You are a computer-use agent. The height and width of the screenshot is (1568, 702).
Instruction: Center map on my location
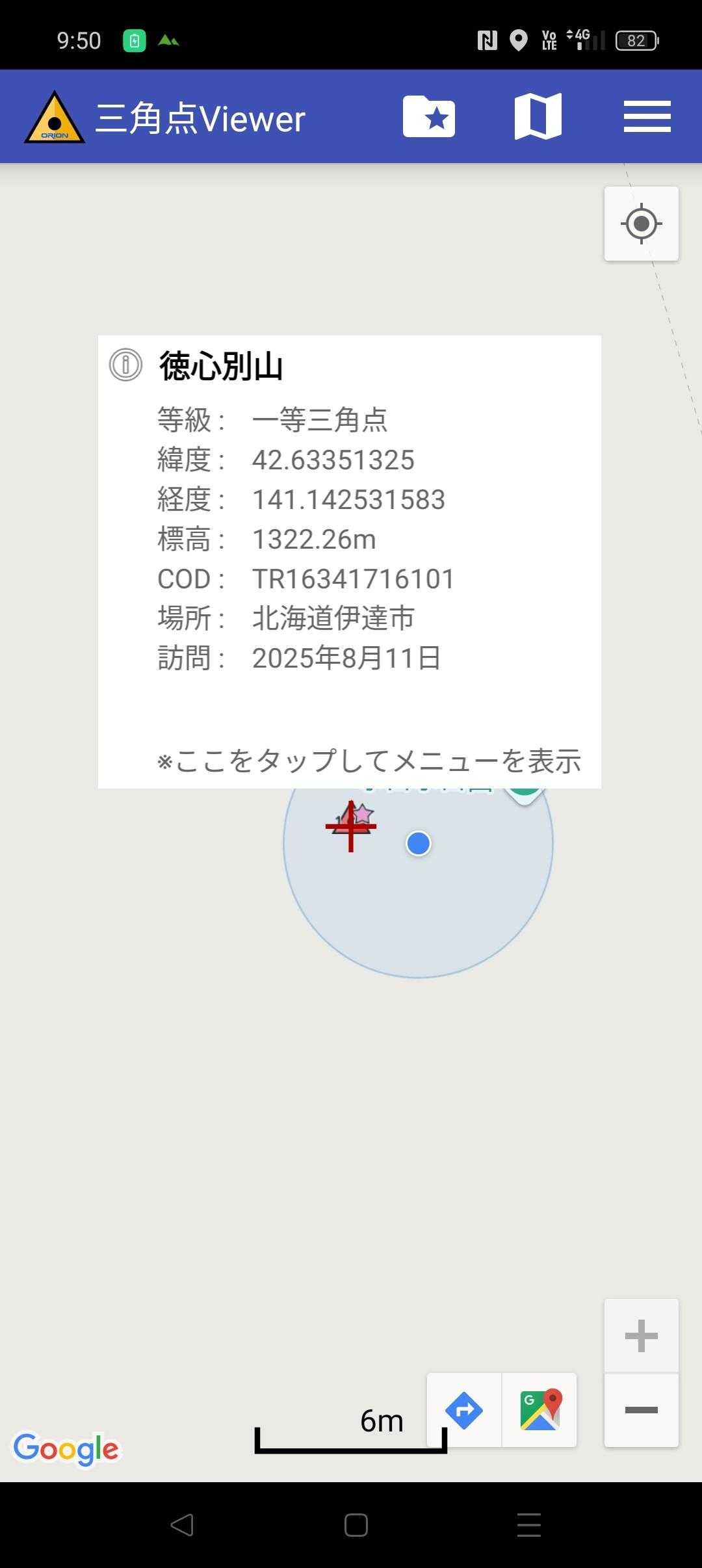pos(642,224)
